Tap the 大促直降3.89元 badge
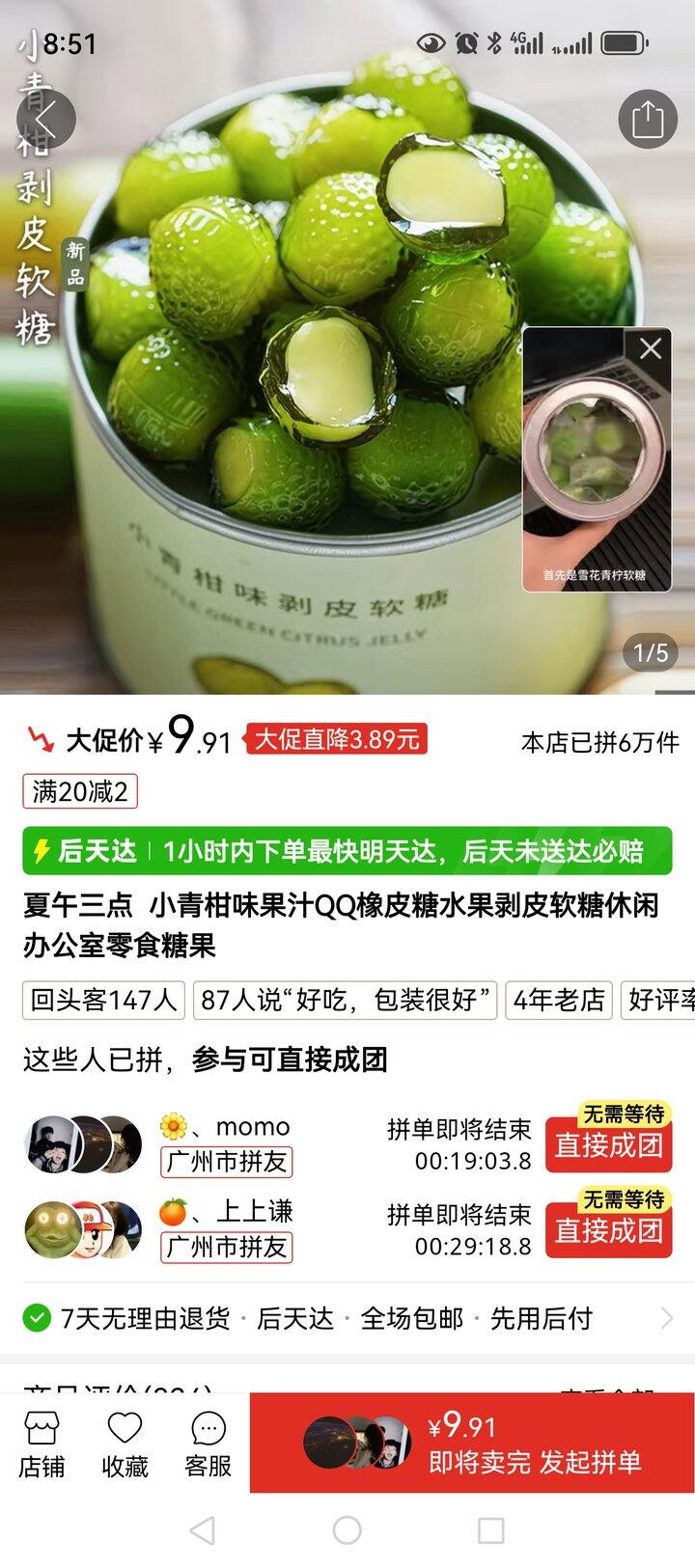The image size is (695, 1568). pos(341,737)
